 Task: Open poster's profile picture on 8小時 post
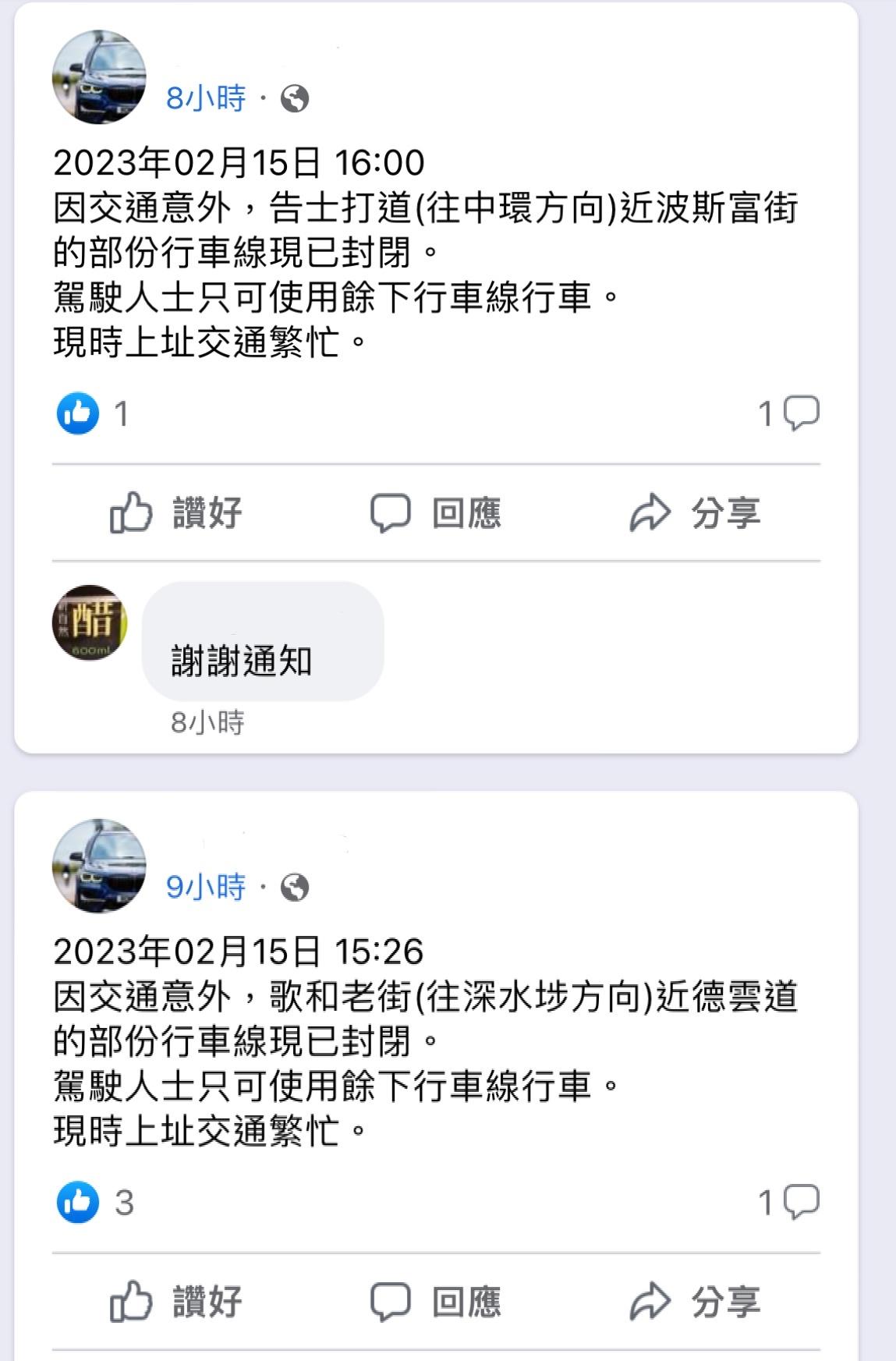click(99, 77)
